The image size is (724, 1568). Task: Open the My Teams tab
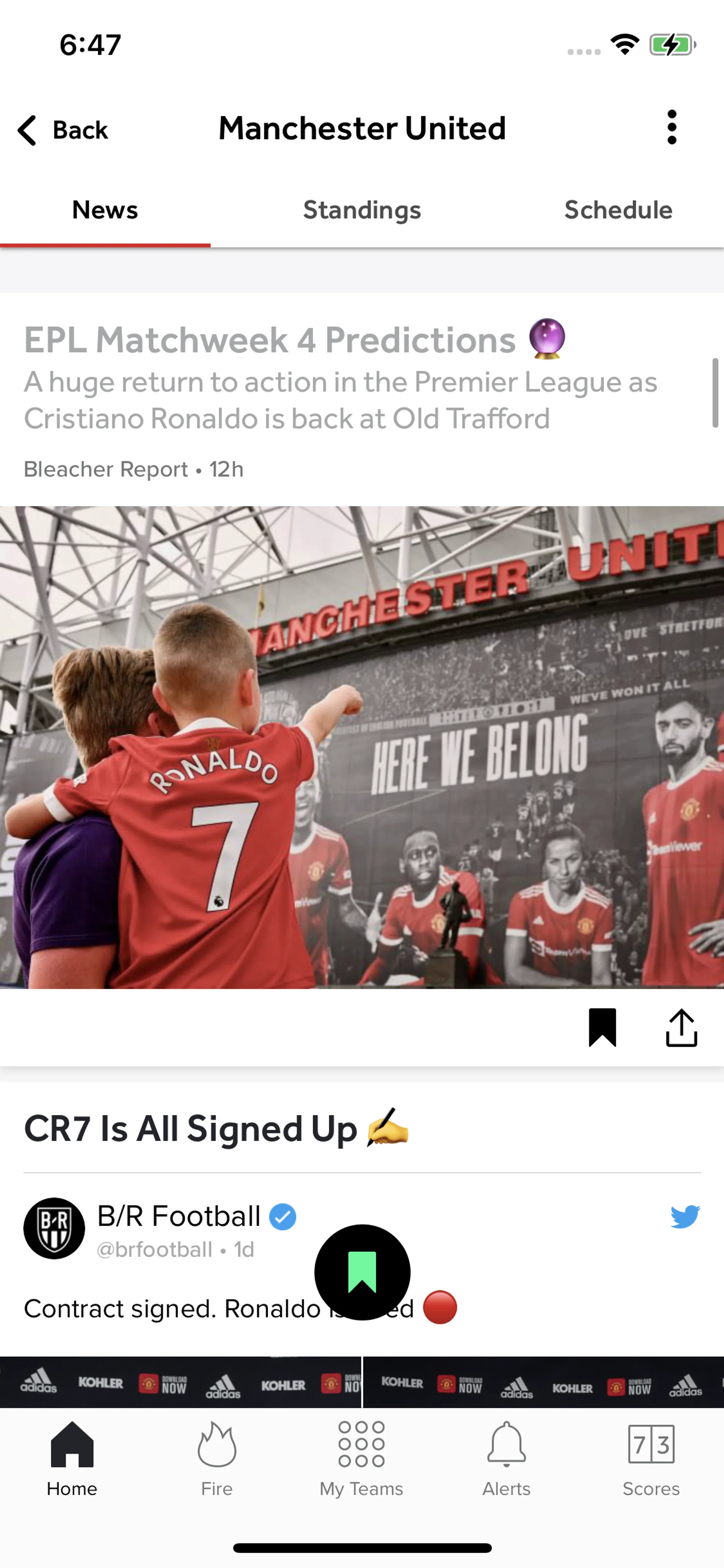coord(361,1457)
